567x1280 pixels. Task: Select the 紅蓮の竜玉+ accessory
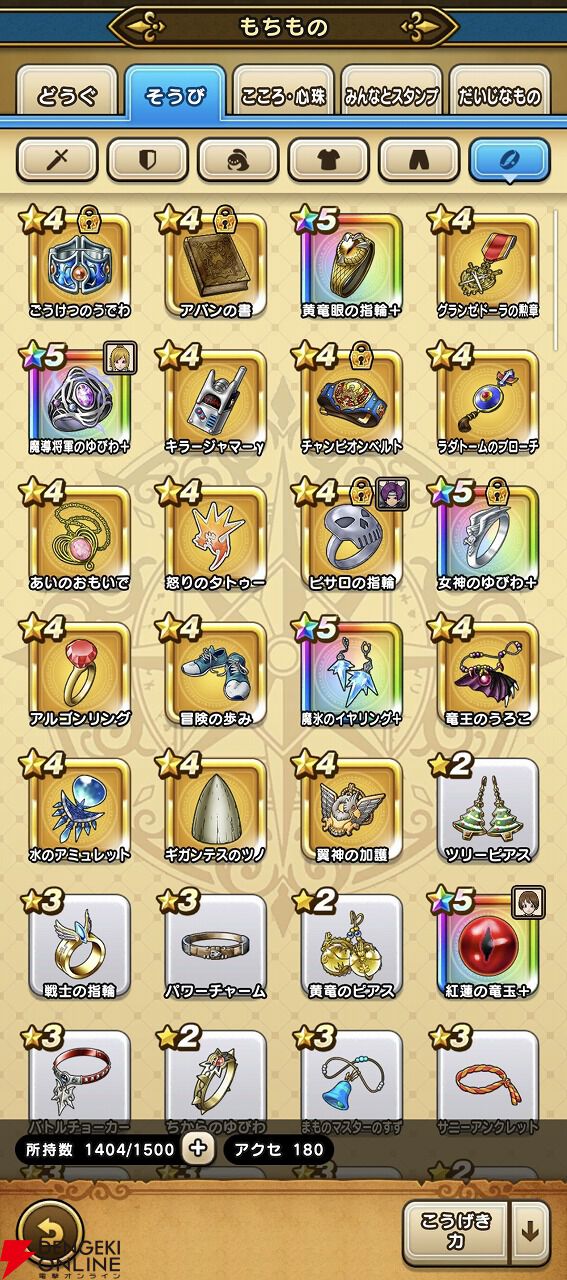[487, 945]
